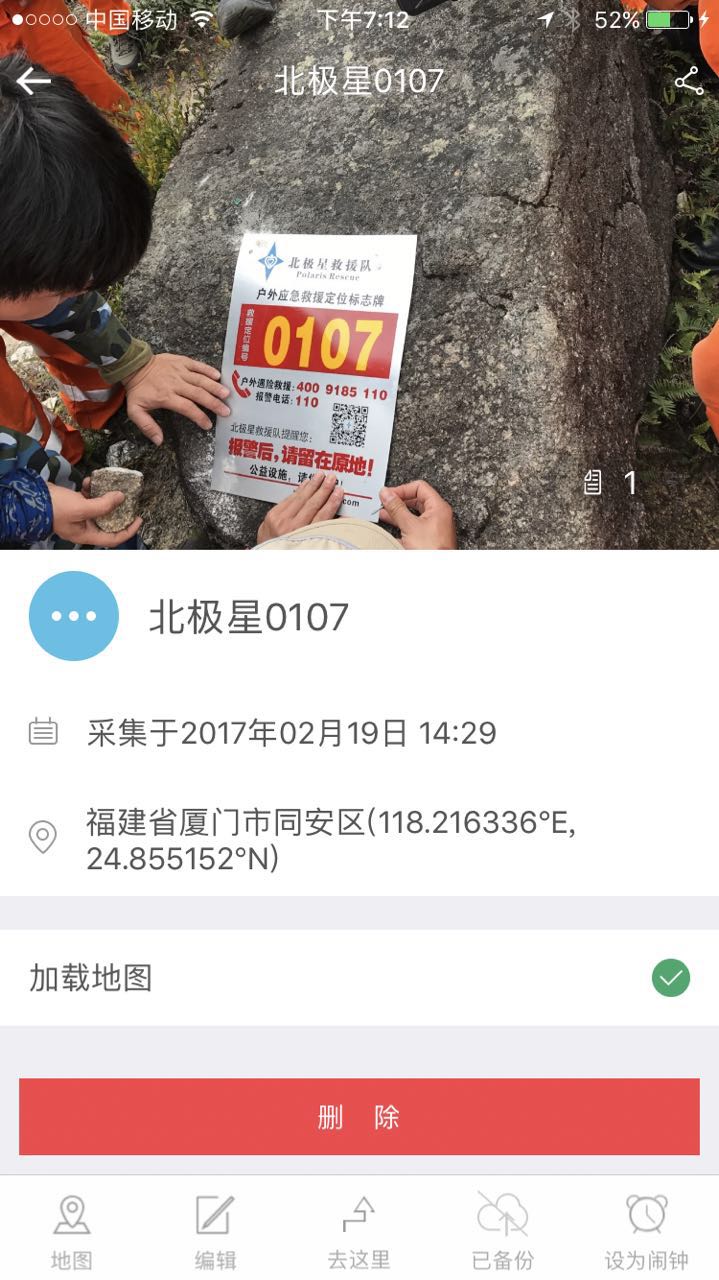Open the photo count icon on the picture
Screen dimensions: 719x1280
point(610,483)
